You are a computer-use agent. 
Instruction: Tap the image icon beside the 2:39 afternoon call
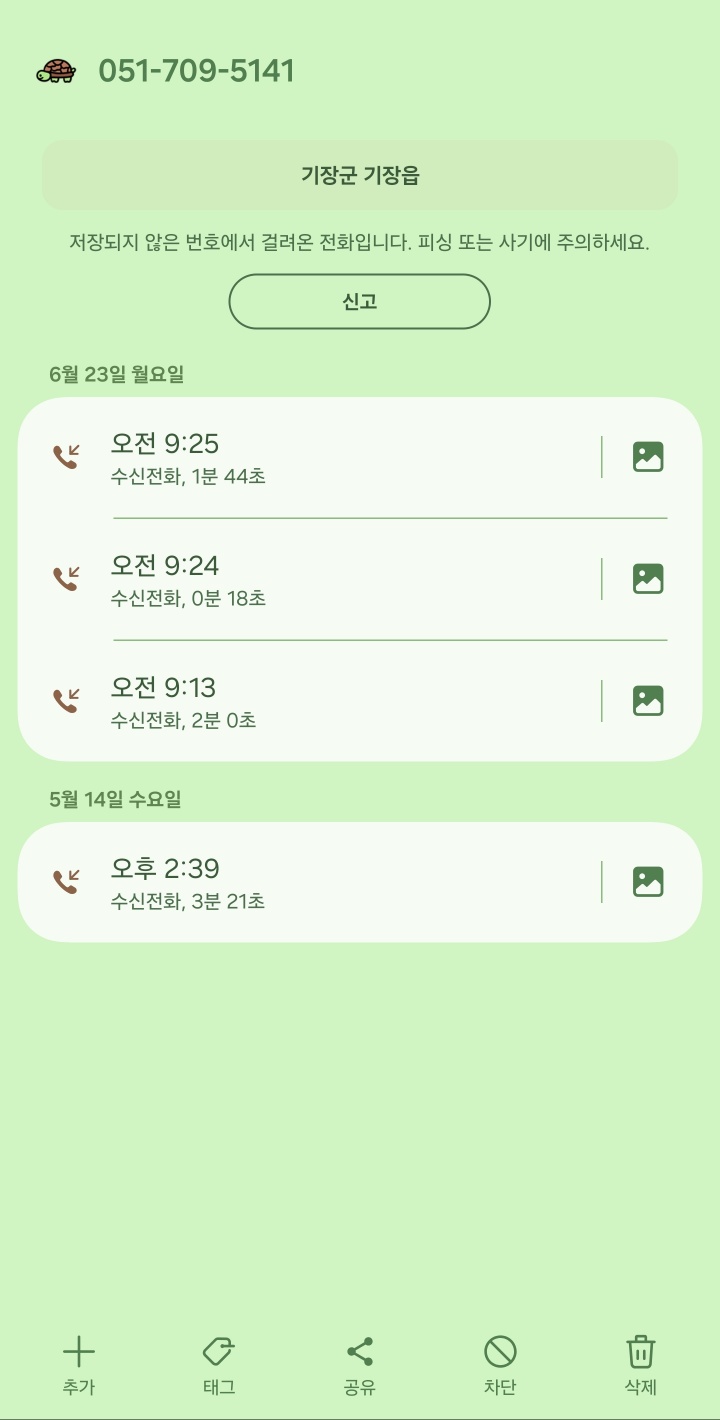pyautogui.click(x=647, y=881)
